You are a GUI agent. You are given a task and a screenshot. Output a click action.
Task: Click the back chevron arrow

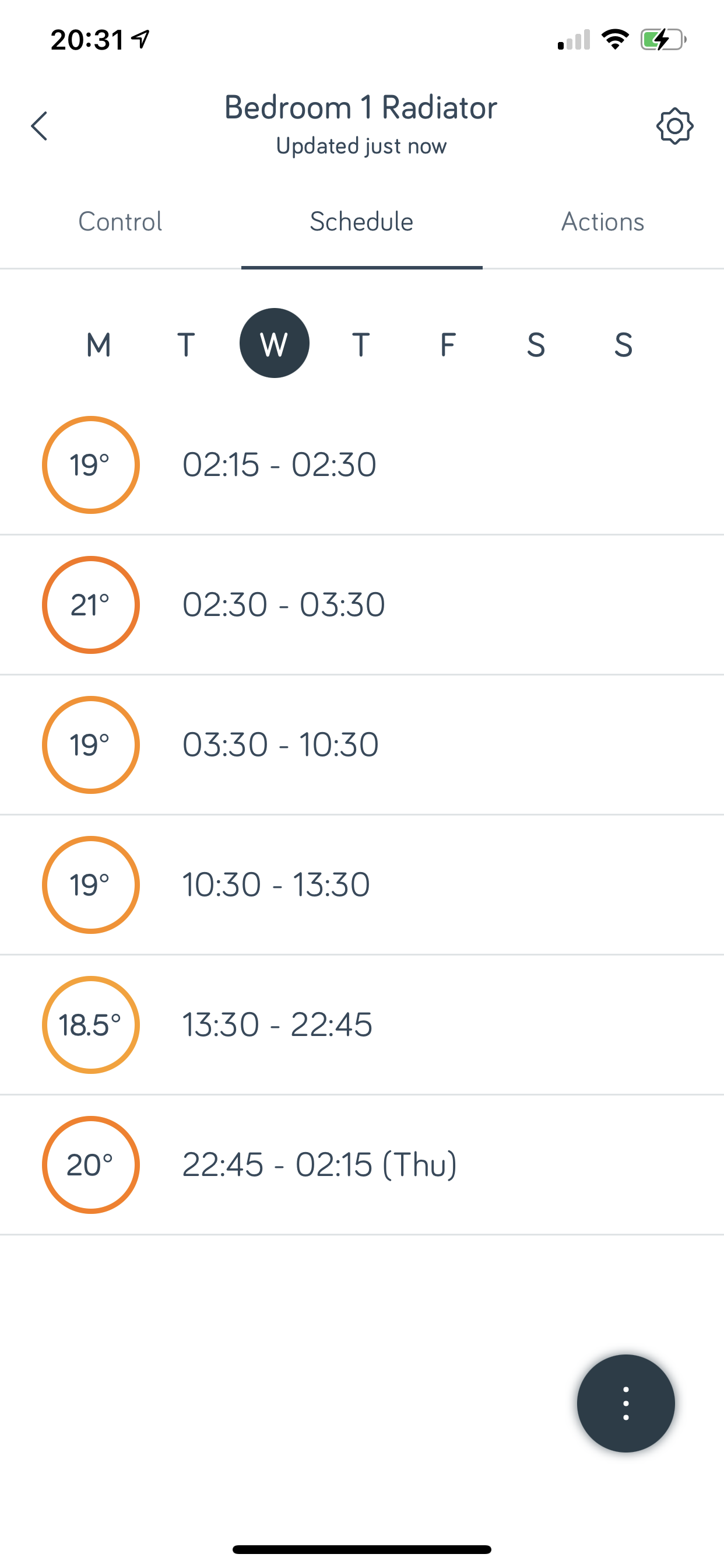(39, 126)
